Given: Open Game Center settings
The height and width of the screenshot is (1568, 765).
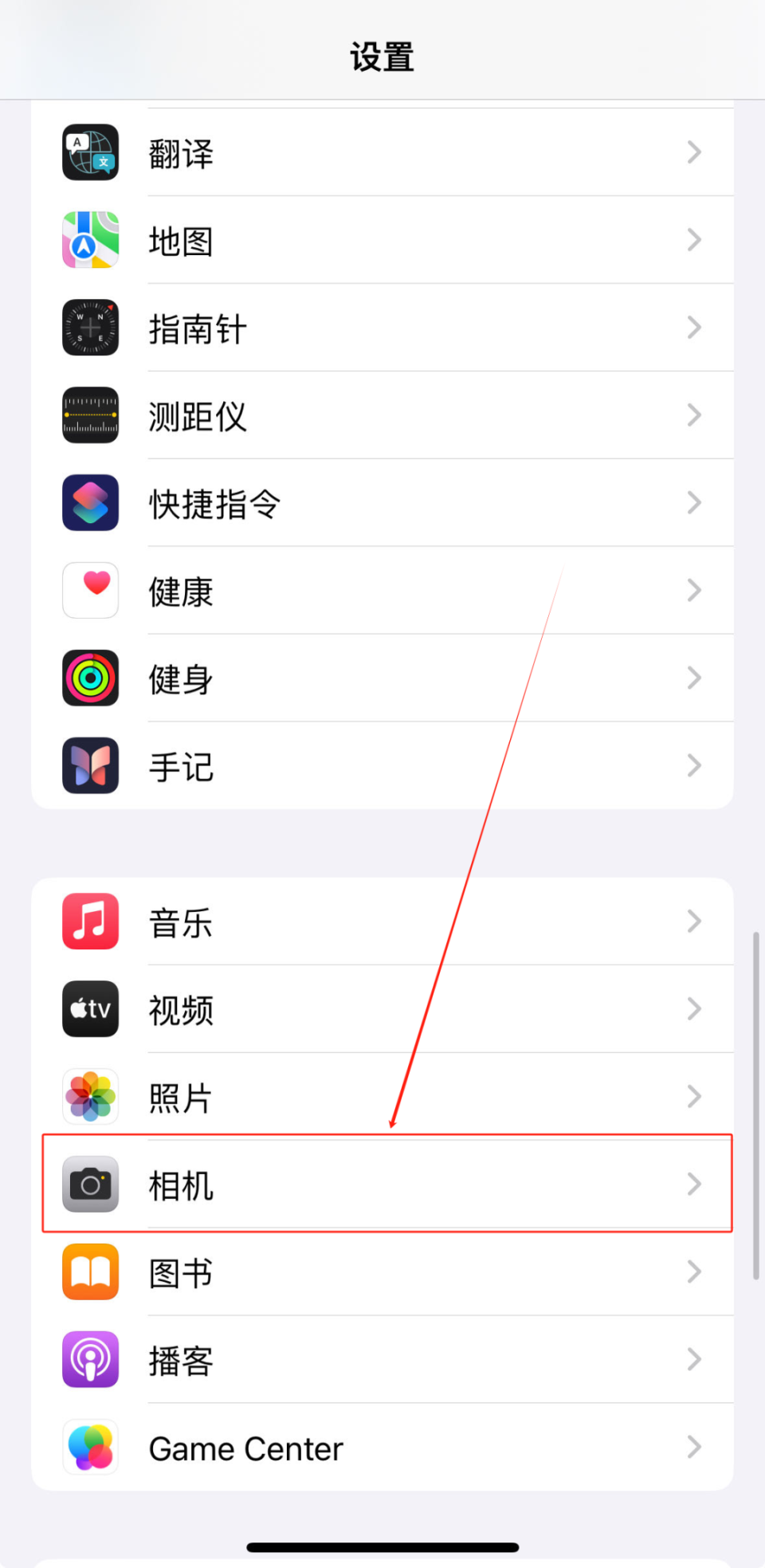Looking at the screenshot, I should (x=382, y=1448).
